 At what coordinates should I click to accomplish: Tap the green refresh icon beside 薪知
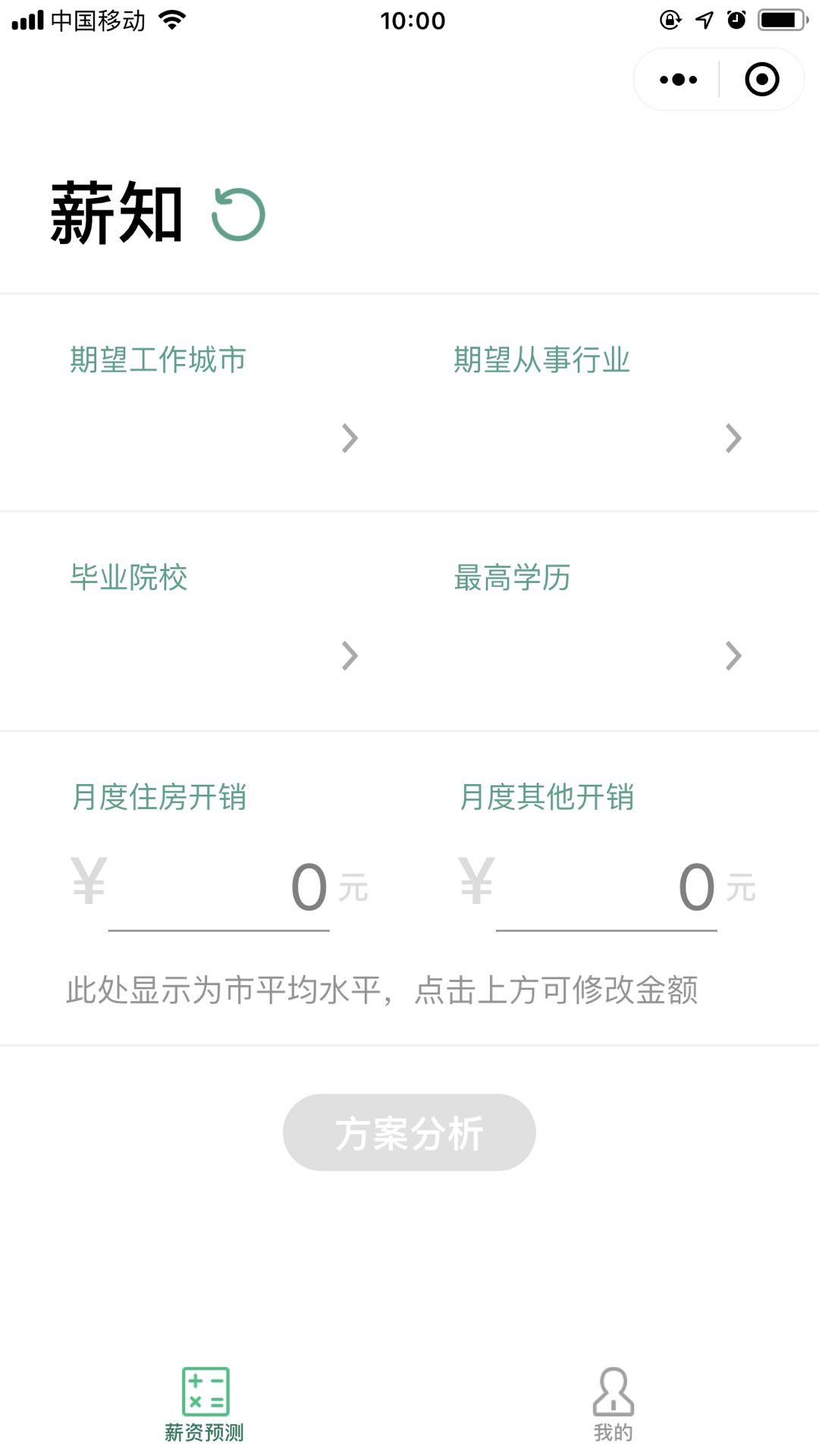(238, 215)
